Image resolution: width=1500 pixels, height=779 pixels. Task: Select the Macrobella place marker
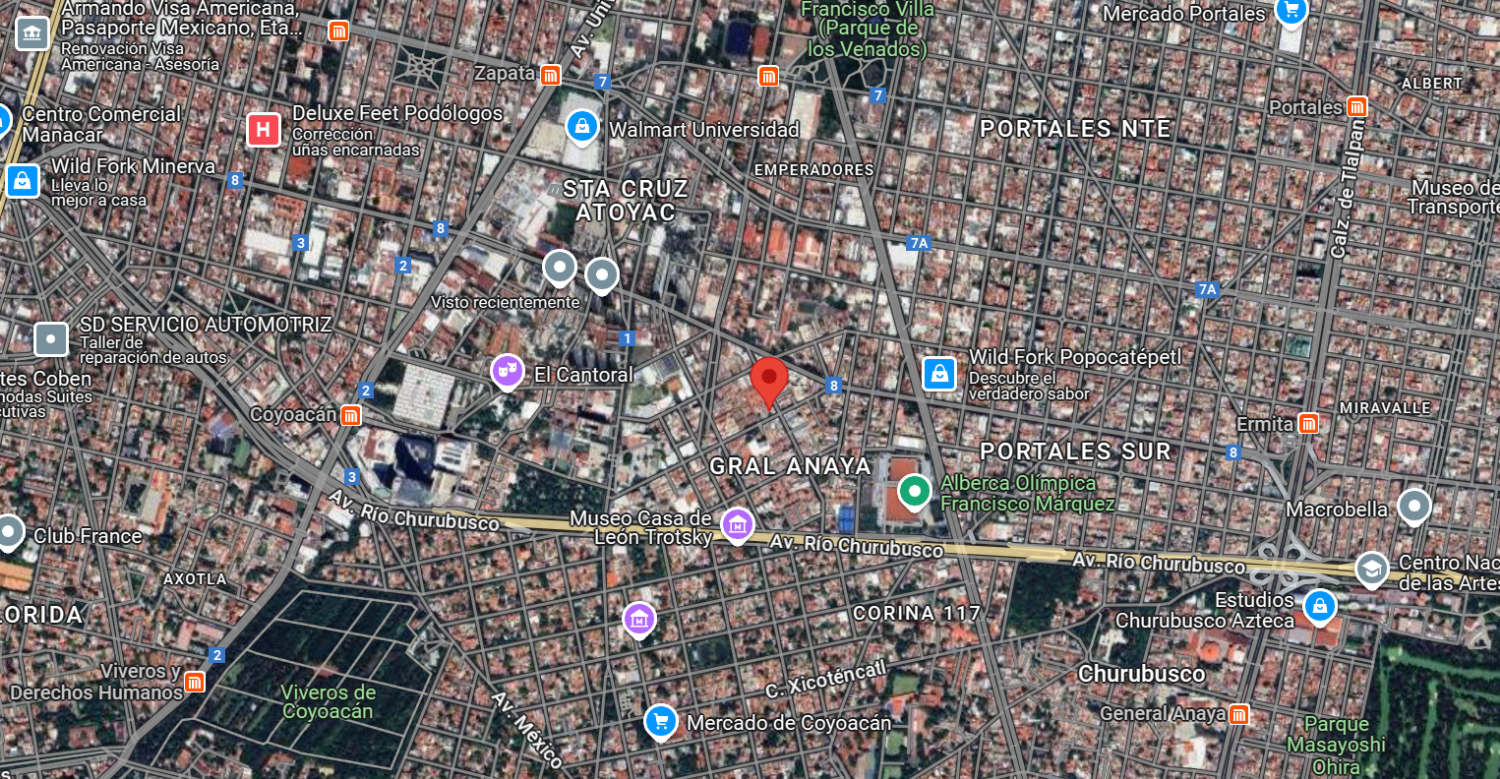1414,507
